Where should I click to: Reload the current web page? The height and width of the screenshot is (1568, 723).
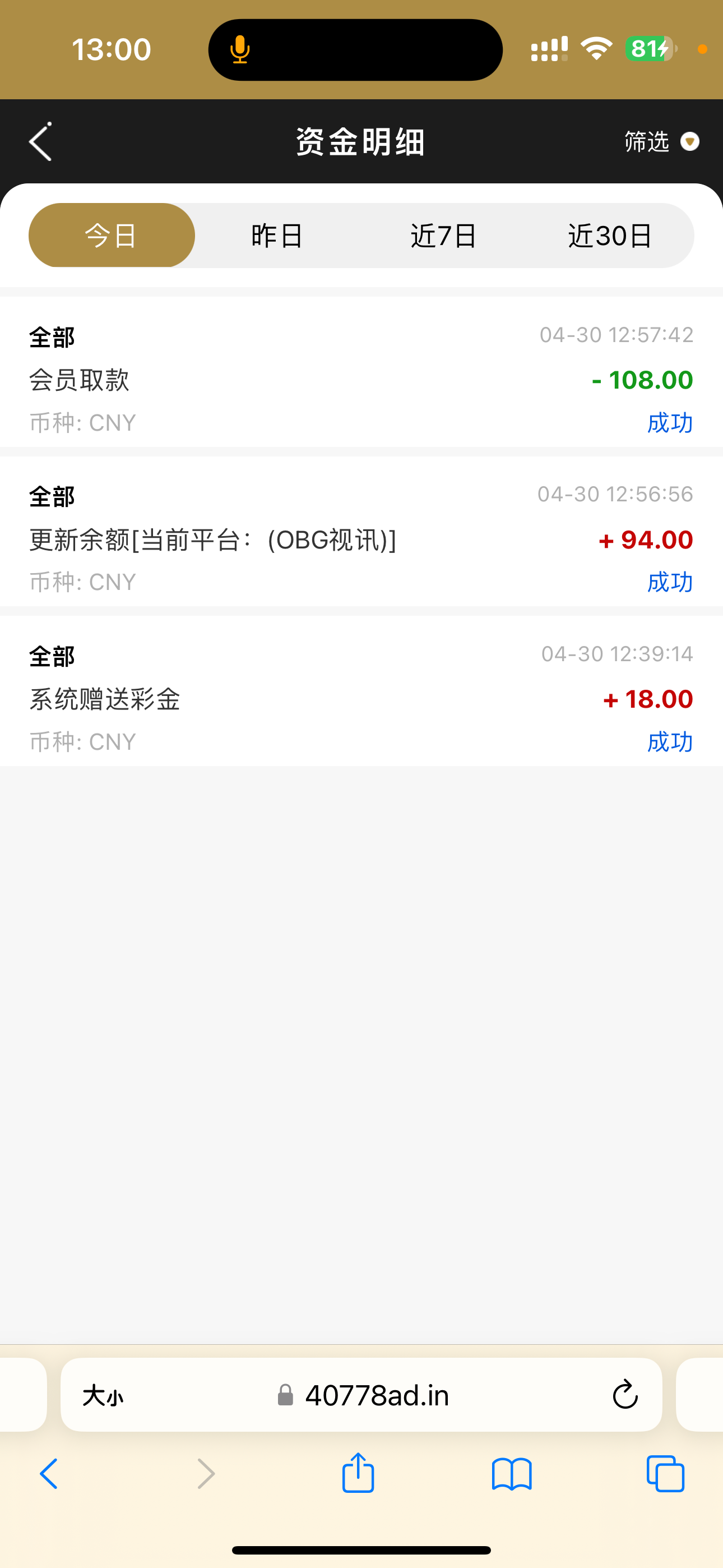coord(624,1396)
